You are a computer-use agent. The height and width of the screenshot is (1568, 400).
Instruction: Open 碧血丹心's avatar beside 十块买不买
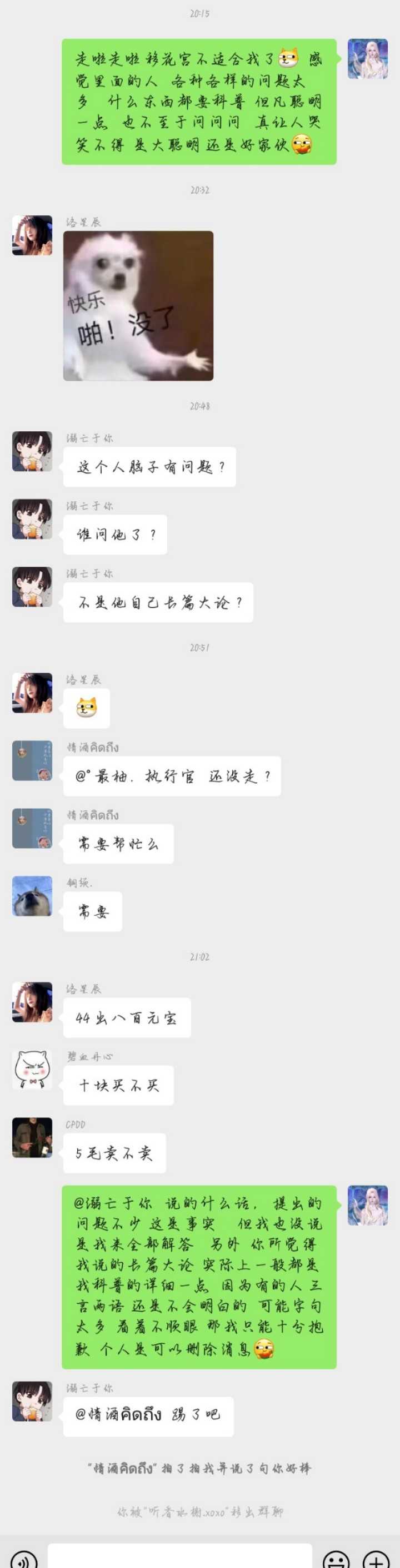point(32,1070)
